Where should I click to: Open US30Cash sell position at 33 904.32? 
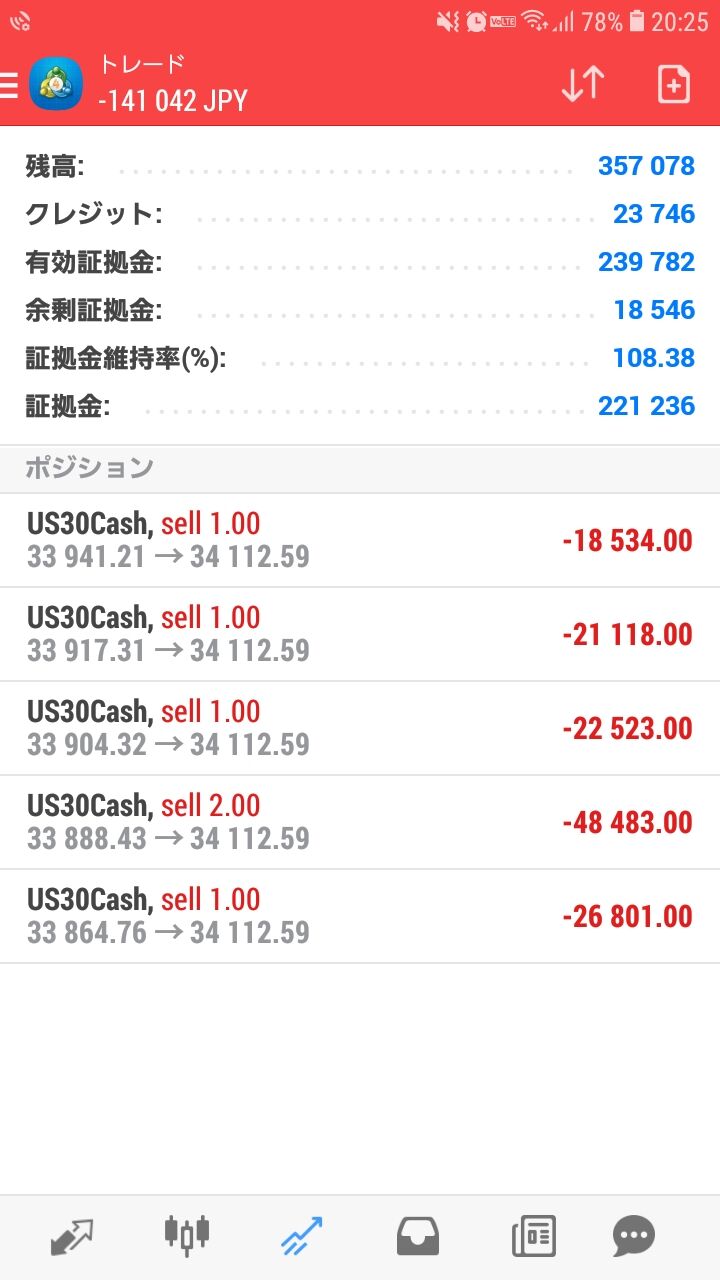pos(360,728)
